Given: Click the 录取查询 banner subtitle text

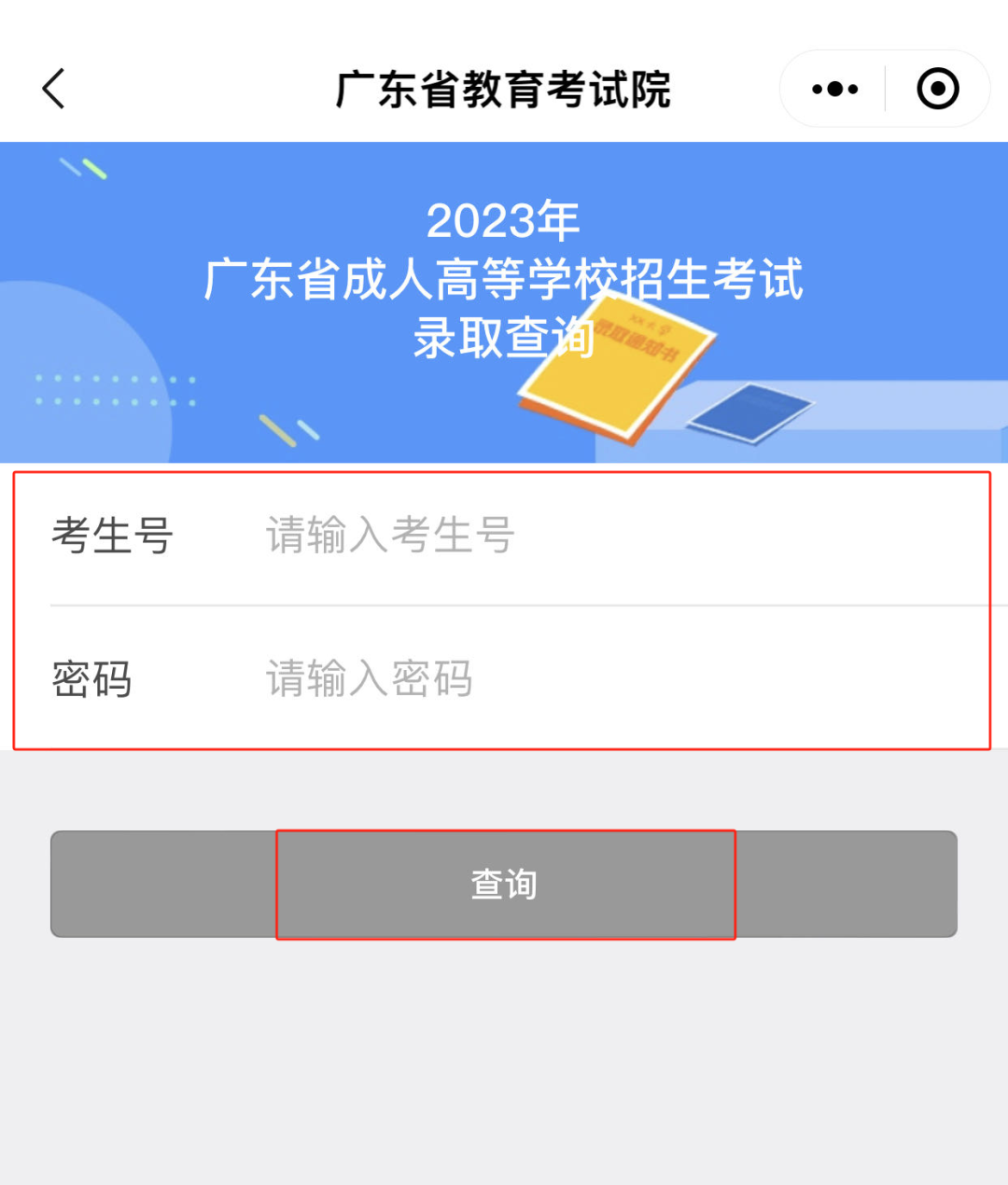Looking at the screenshot, I should [504, 341].
